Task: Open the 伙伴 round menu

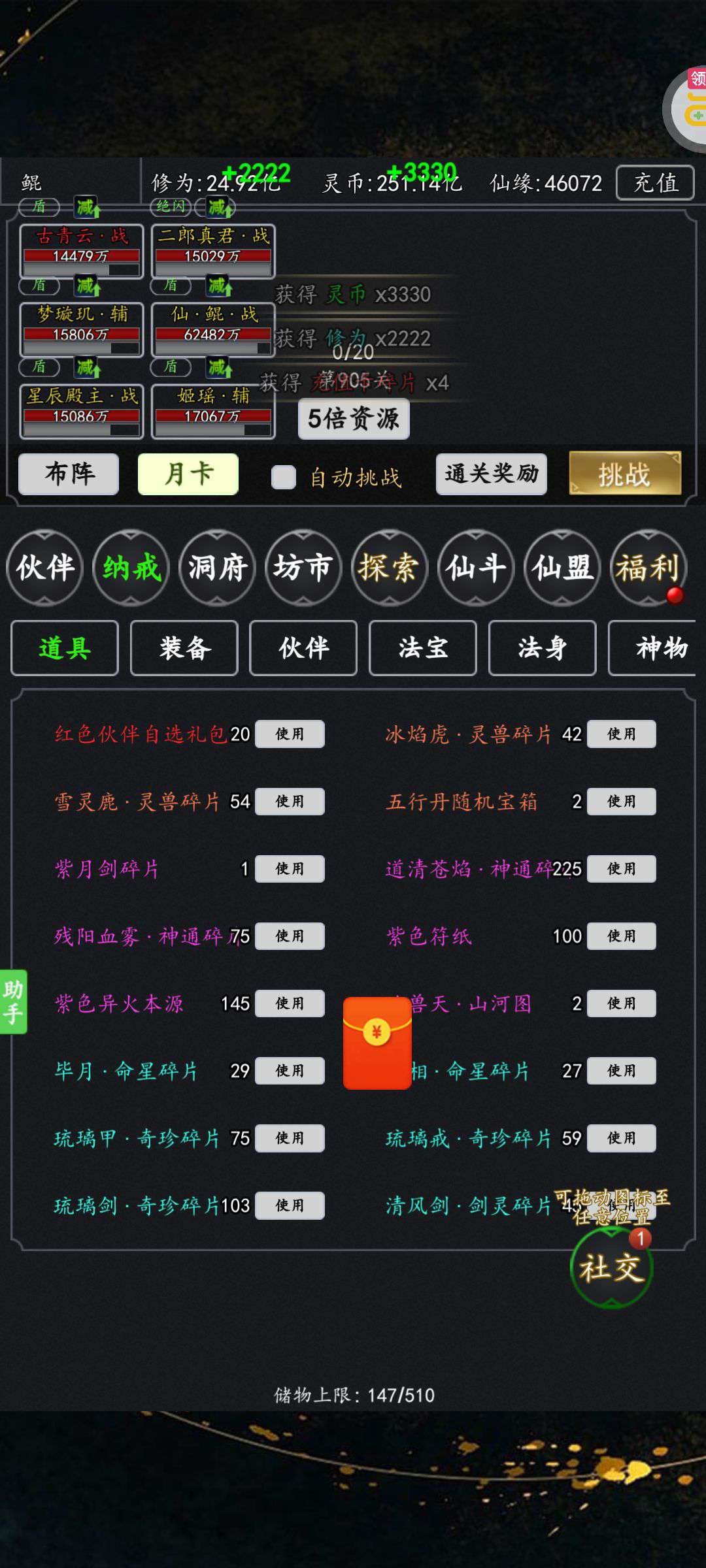Action: (44, 567)
